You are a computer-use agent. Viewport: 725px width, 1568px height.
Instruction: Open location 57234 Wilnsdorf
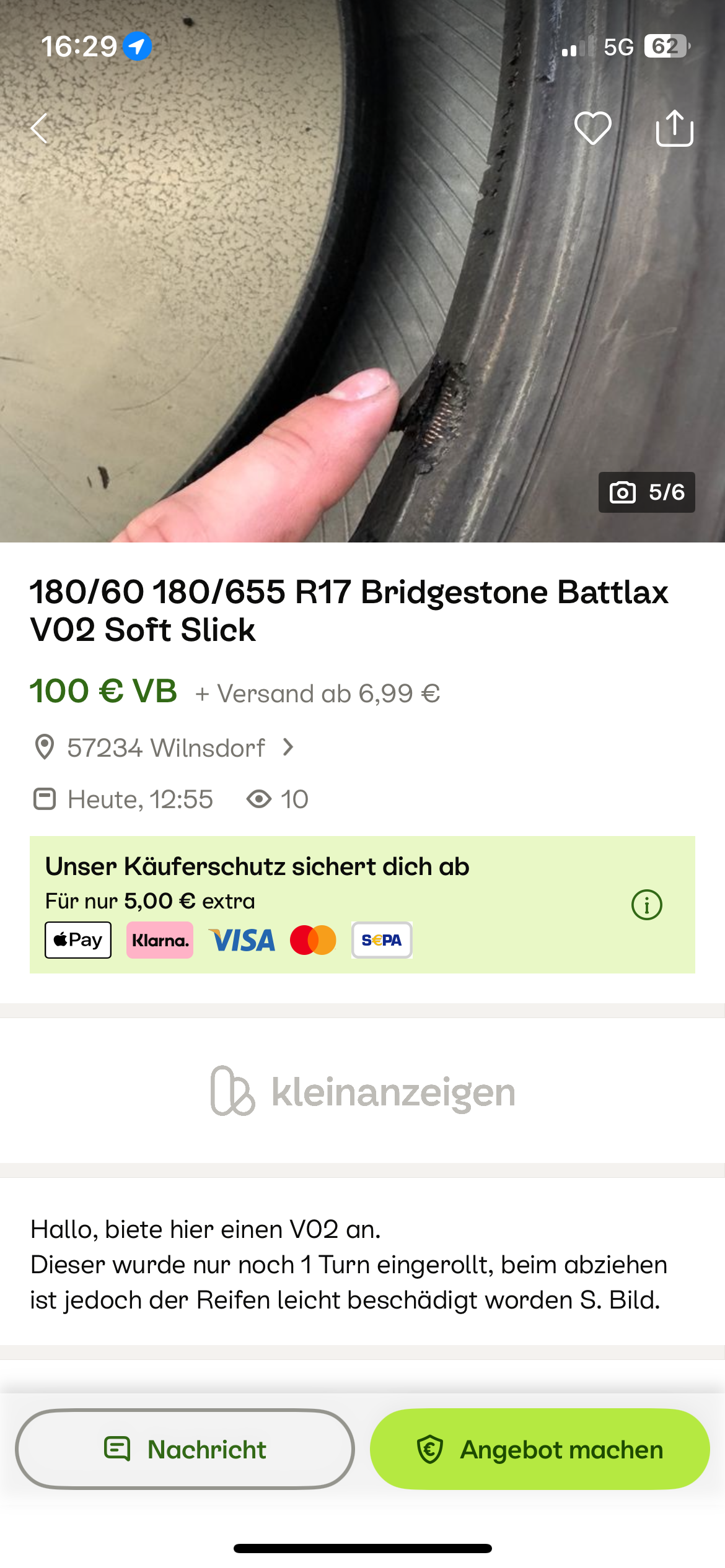[x=166, y=747]
